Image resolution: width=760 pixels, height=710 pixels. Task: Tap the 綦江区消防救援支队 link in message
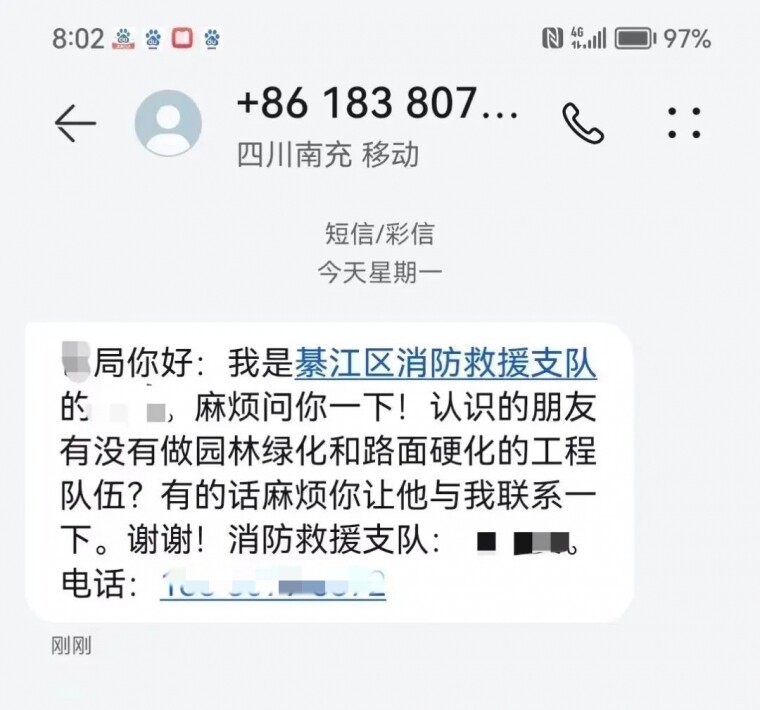[x=445, y=365]
